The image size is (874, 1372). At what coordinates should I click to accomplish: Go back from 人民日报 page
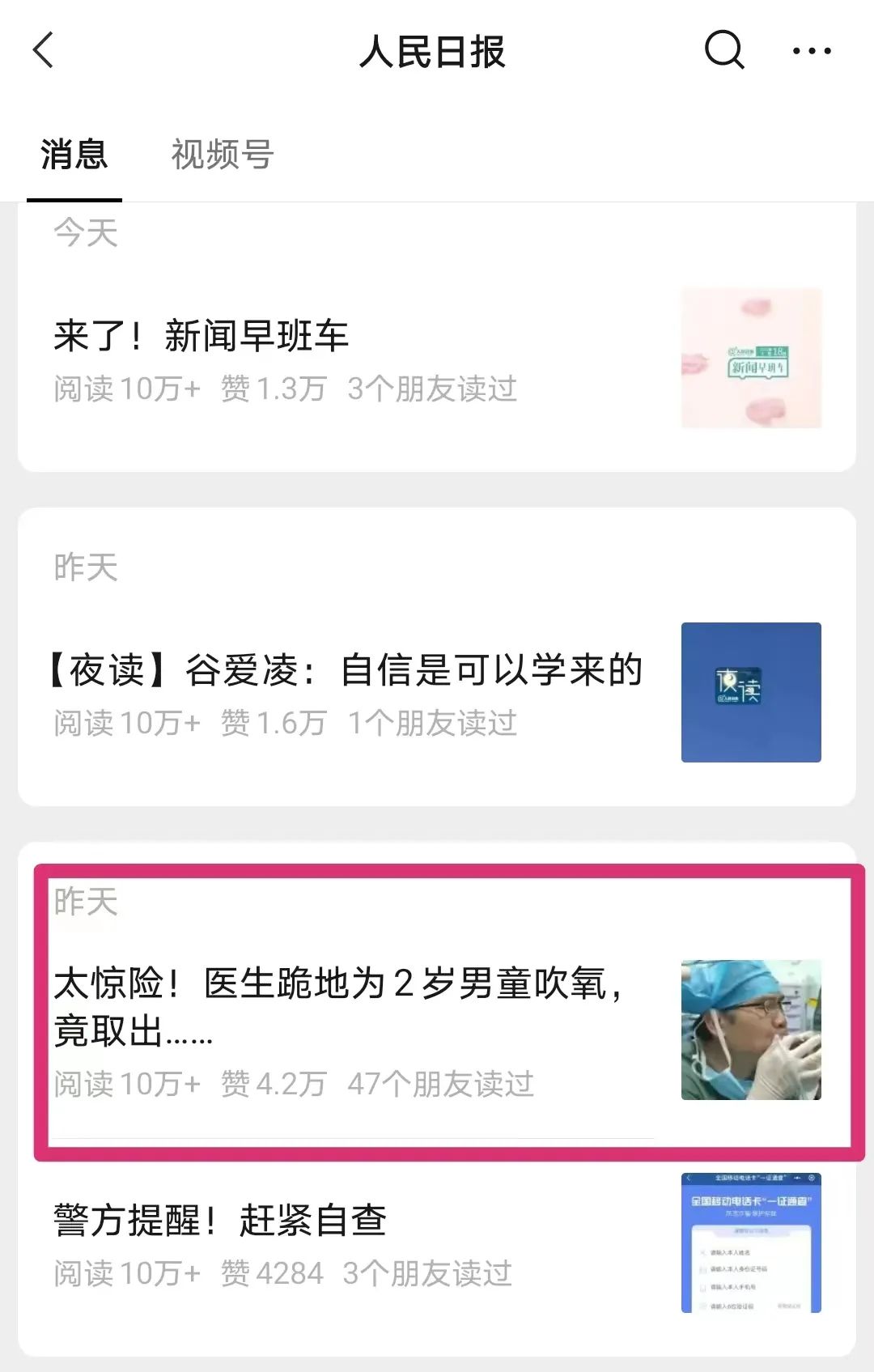(x=44, y=51)
